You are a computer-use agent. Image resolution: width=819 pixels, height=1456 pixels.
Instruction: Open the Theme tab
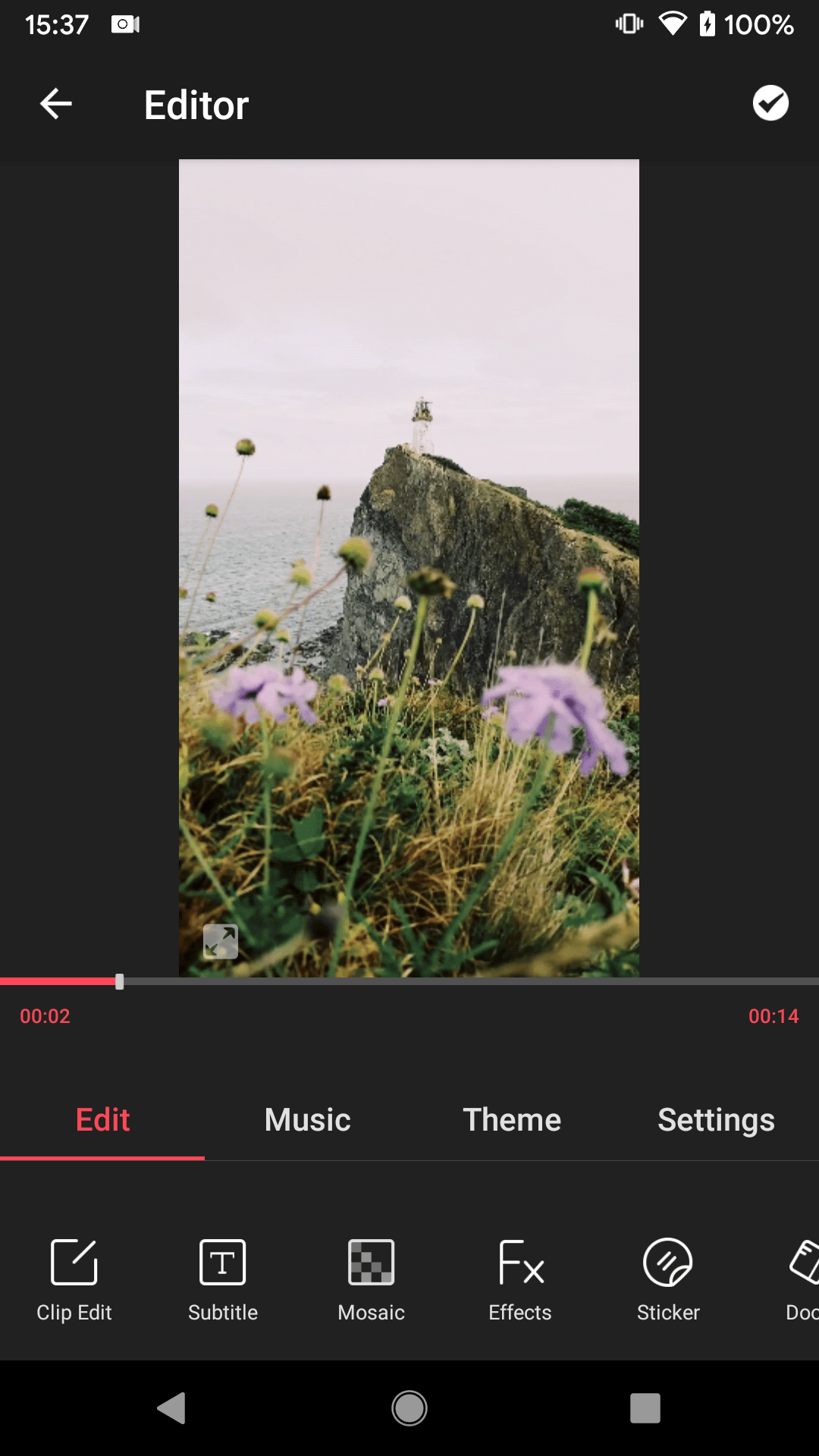(511, 1119)
